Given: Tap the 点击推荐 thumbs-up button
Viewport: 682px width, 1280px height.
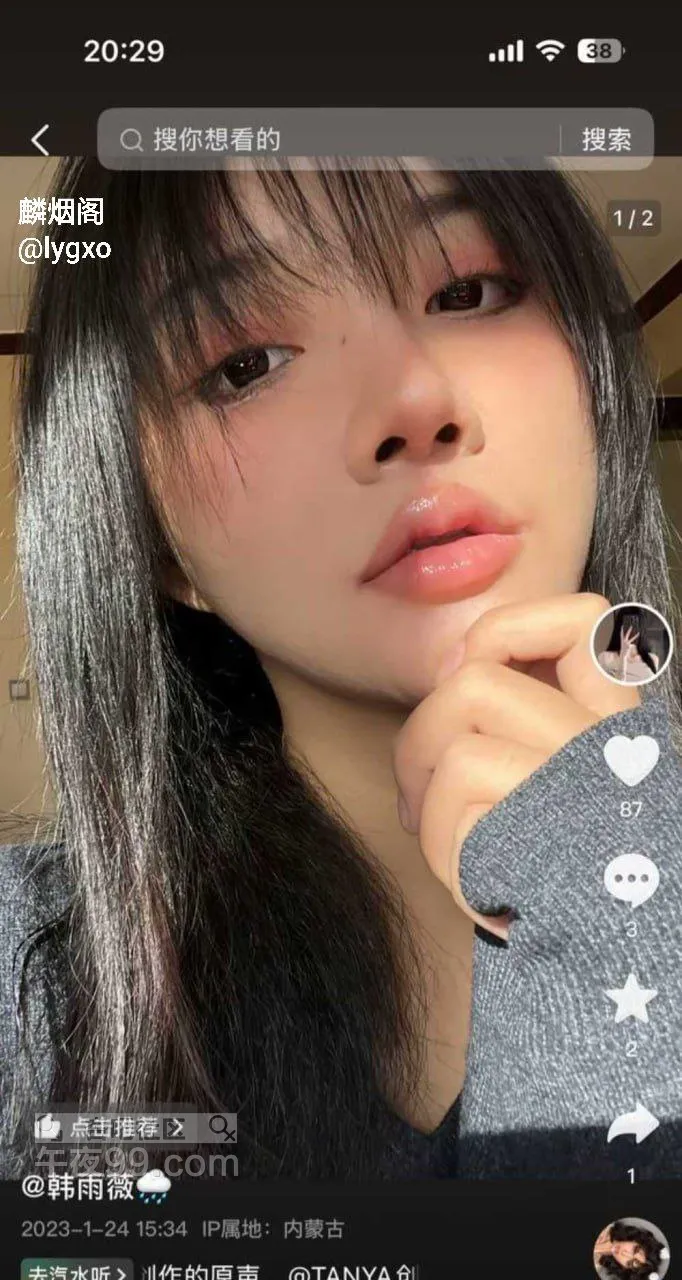Looking at the screenshot, I should point(112,1128).
